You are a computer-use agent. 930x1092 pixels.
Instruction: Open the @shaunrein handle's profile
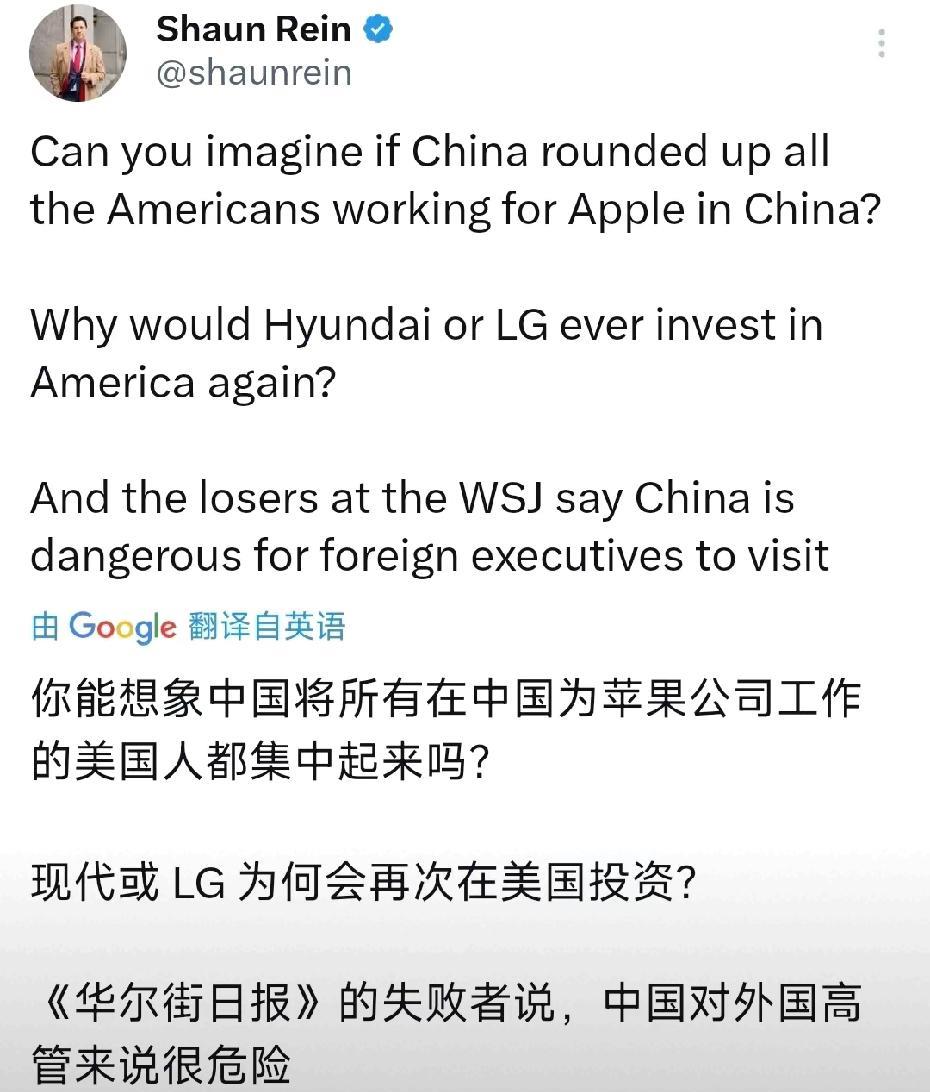tap(254, 73)
